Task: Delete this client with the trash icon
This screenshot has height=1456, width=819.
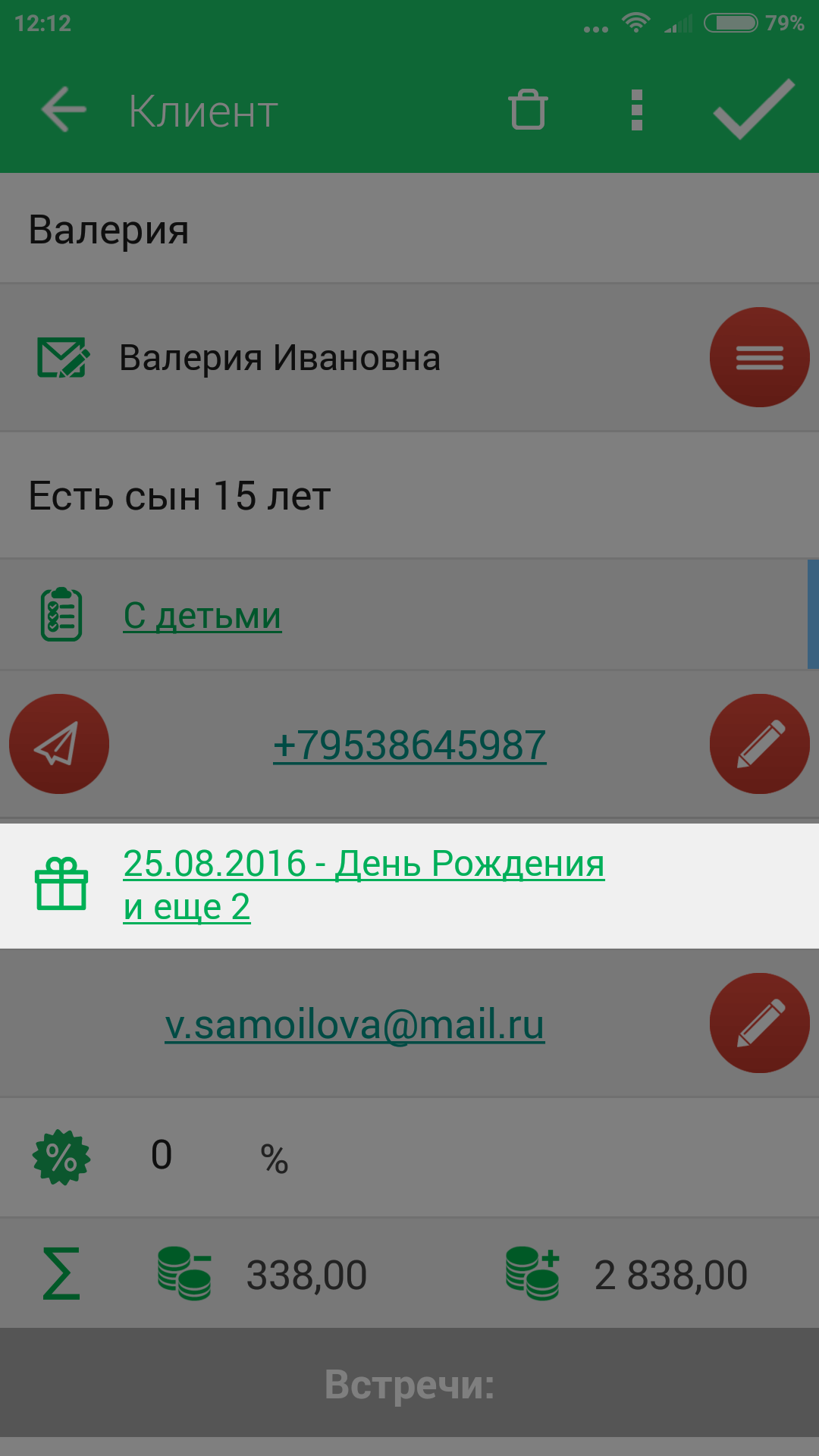Action: [x=528, y=111]
